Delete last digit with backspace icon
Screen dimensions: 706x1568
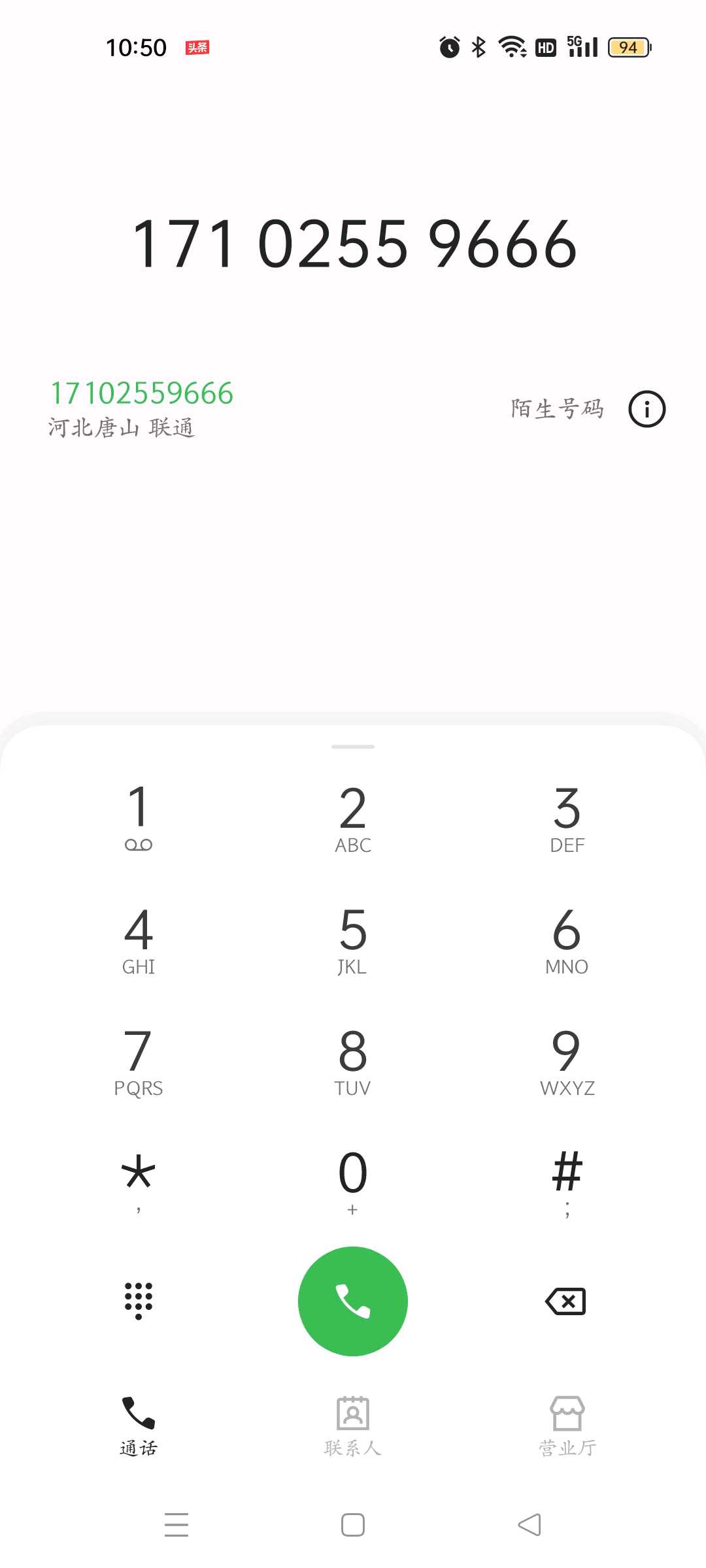(565, 1301)
